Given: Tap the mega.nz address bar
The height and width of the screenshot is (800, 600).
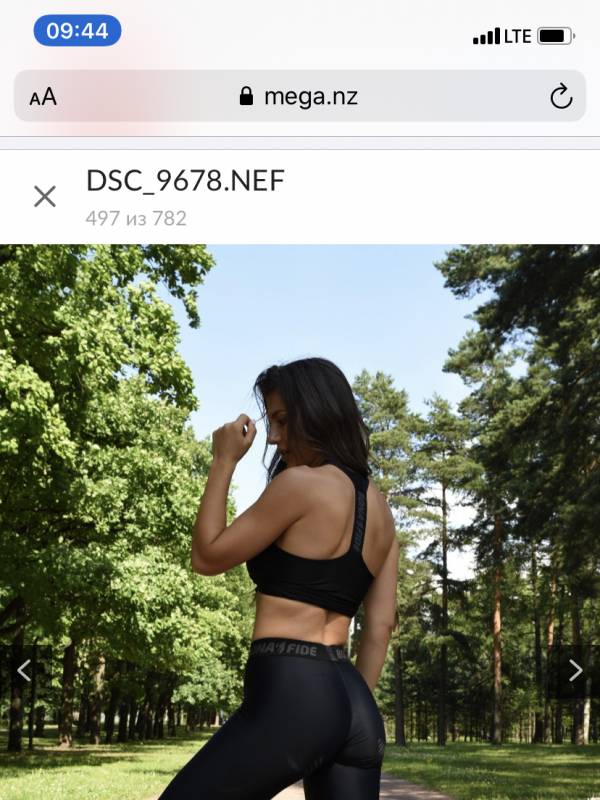Looking at the screenshot, I should [300, 97].
